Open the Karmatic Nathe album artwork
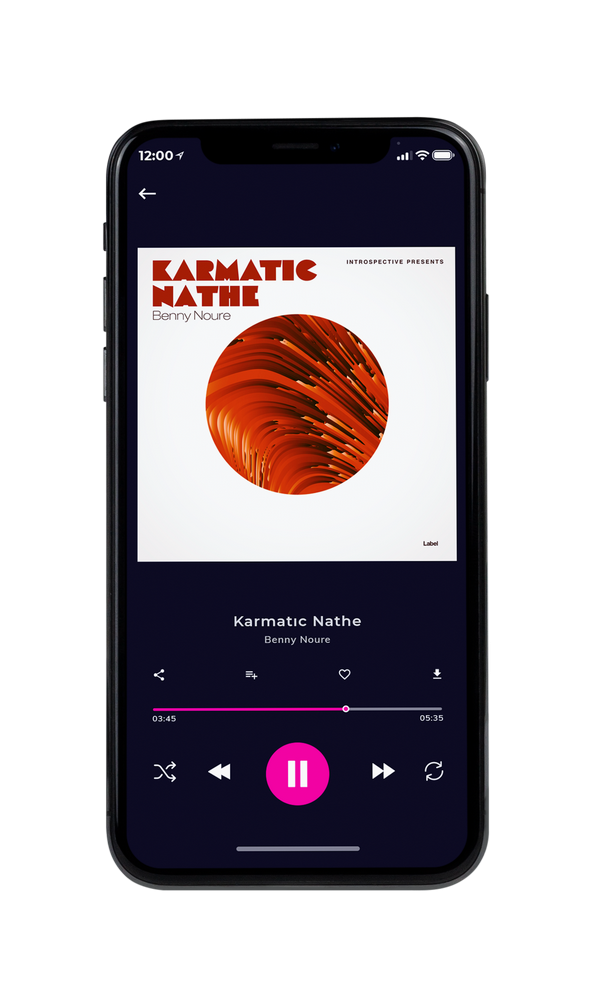The width and height of the screenshot is (600, 1000). 297,404
